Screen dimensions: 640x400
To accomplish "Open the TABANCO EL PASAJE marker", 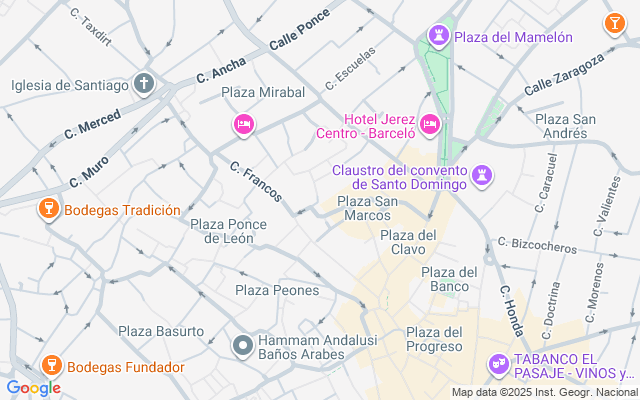I will coord(498,366).
